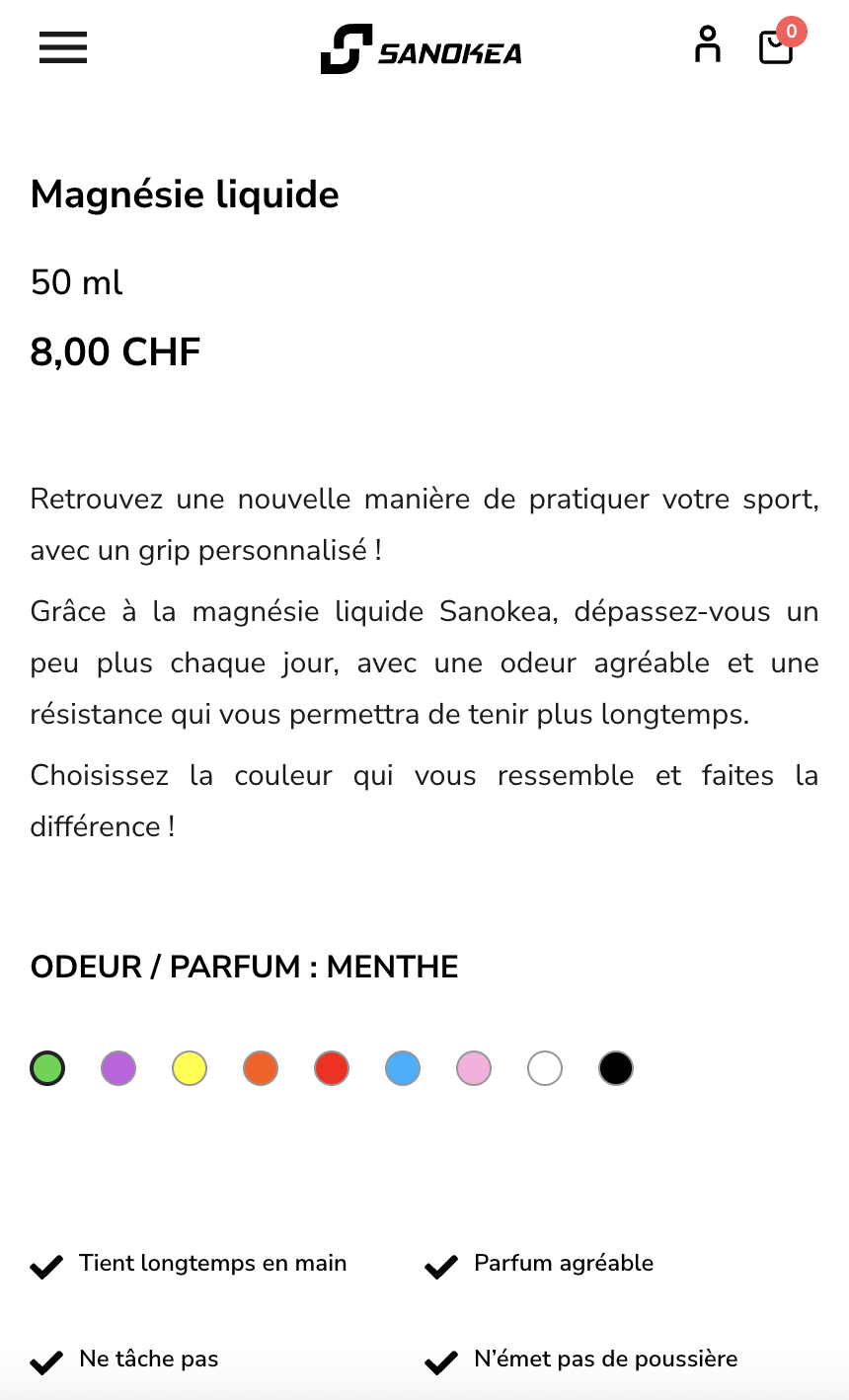The image size is (849, 1400).
Task: Open the shopping cart
Action: pyautogui.click(x=779, y=44)
